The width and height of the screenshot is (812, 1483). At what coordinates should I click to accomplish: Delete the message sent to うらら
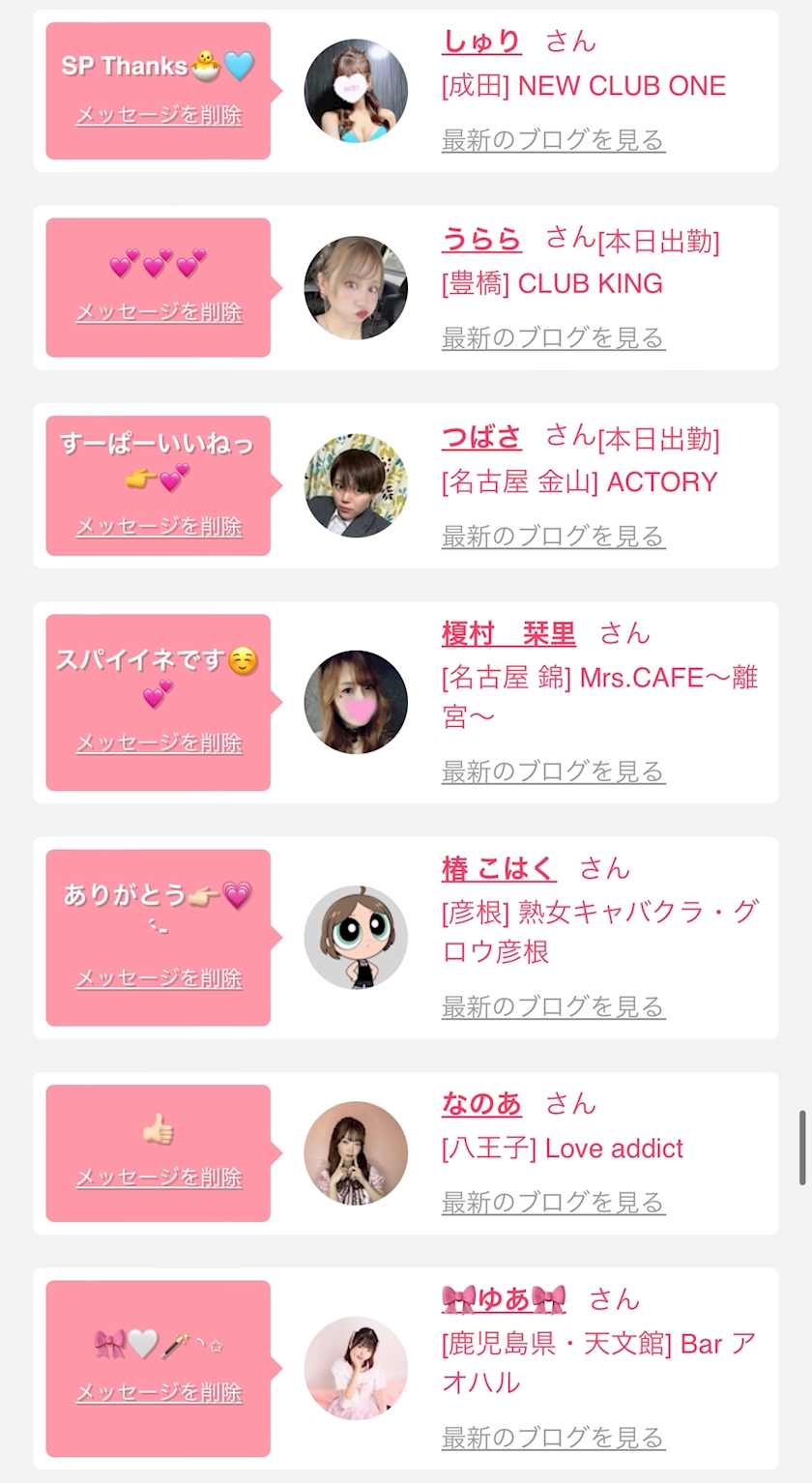point(159,312)
